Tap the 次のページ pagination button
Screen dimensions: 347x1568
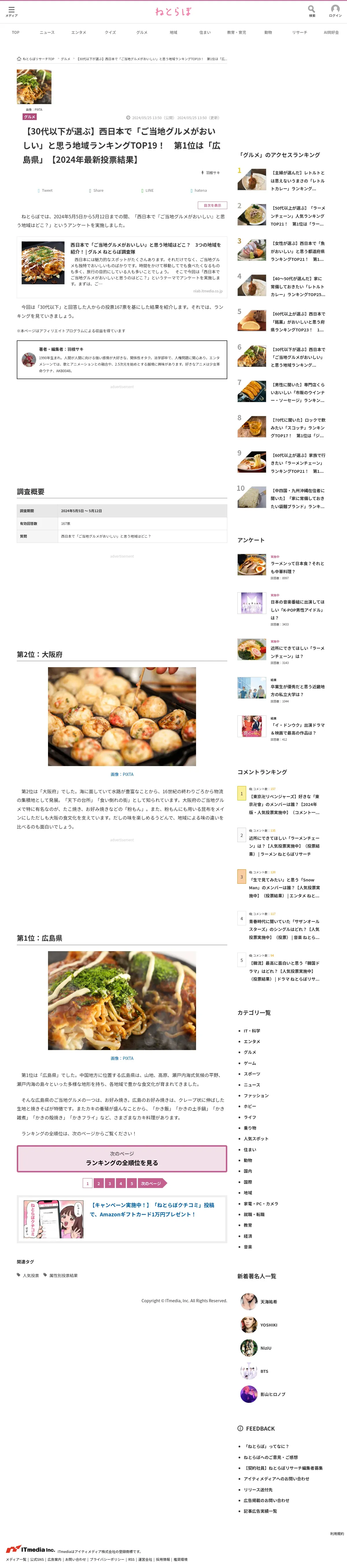(152, 1183)
